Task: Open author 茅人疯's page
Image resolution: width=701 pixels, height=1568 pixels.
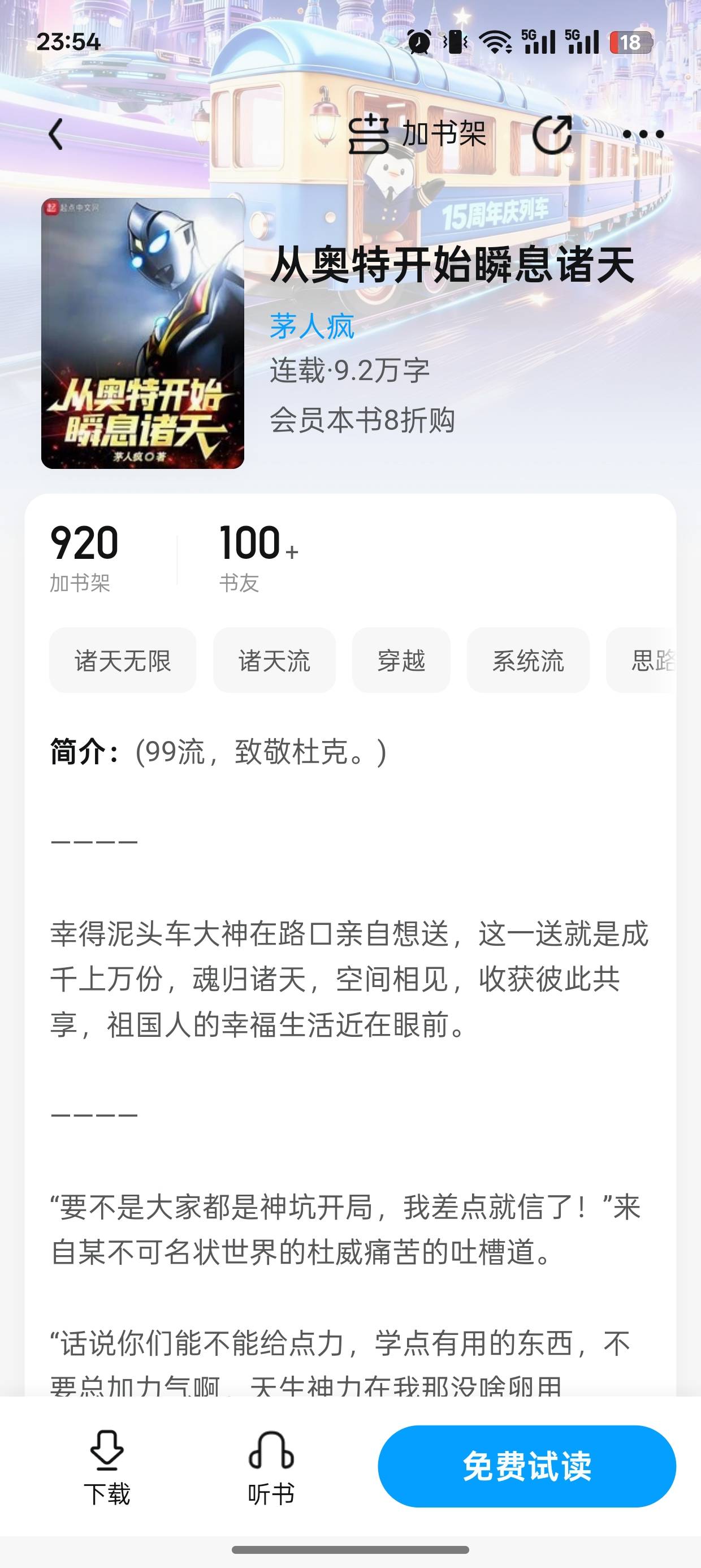Action: tap(311, 327)
